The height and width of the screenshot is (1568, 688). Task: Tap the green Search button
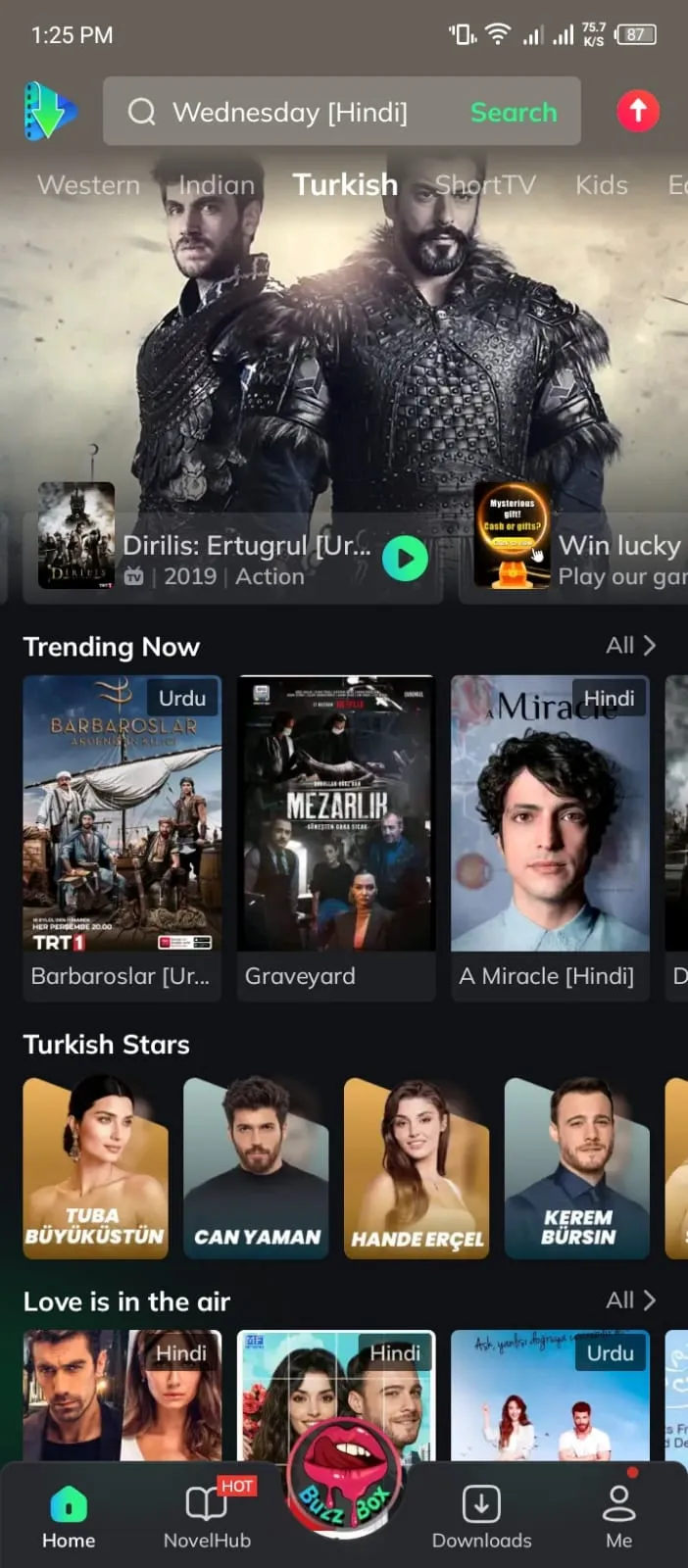pyautogui.click(x=513, y=112)
